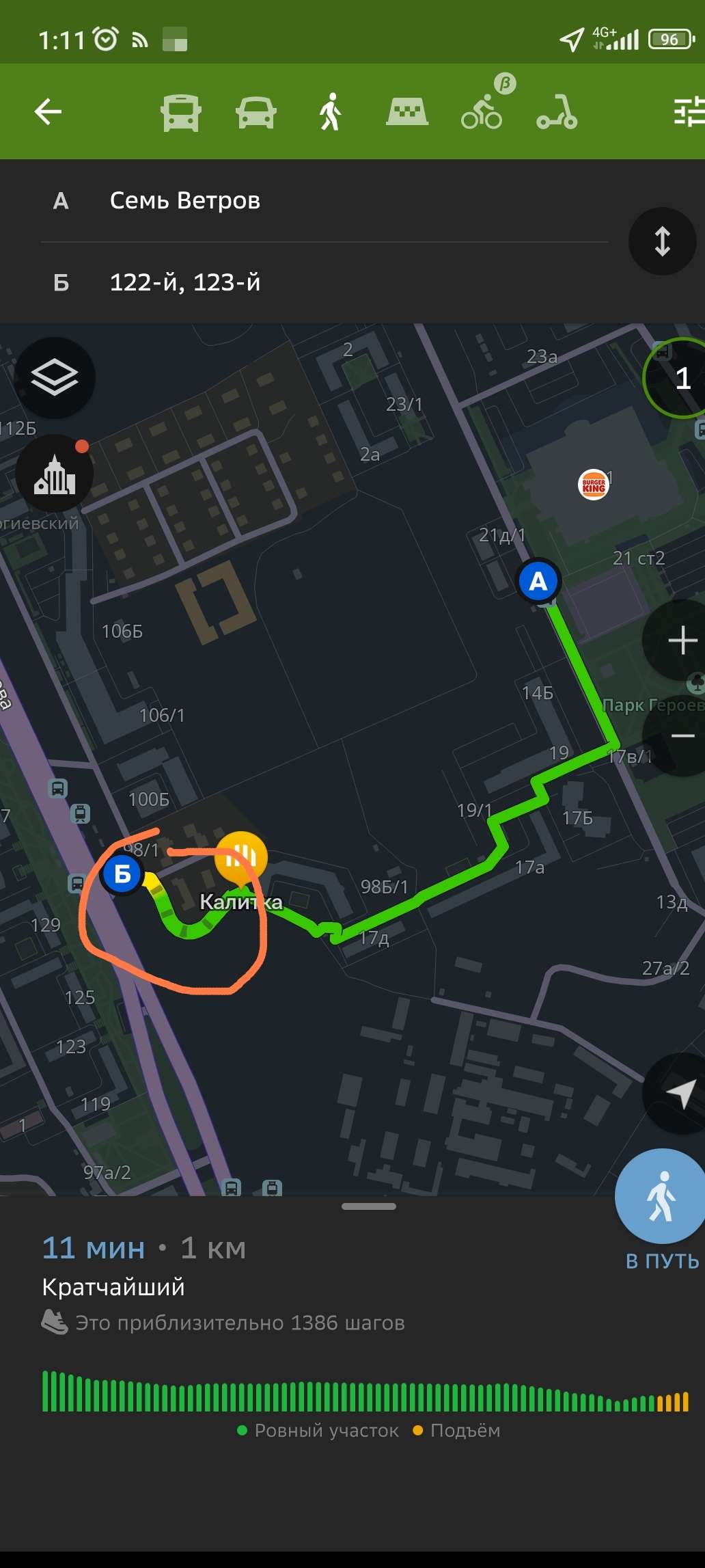Center map on my location
705x1568 pixels.
point(680,1094)
